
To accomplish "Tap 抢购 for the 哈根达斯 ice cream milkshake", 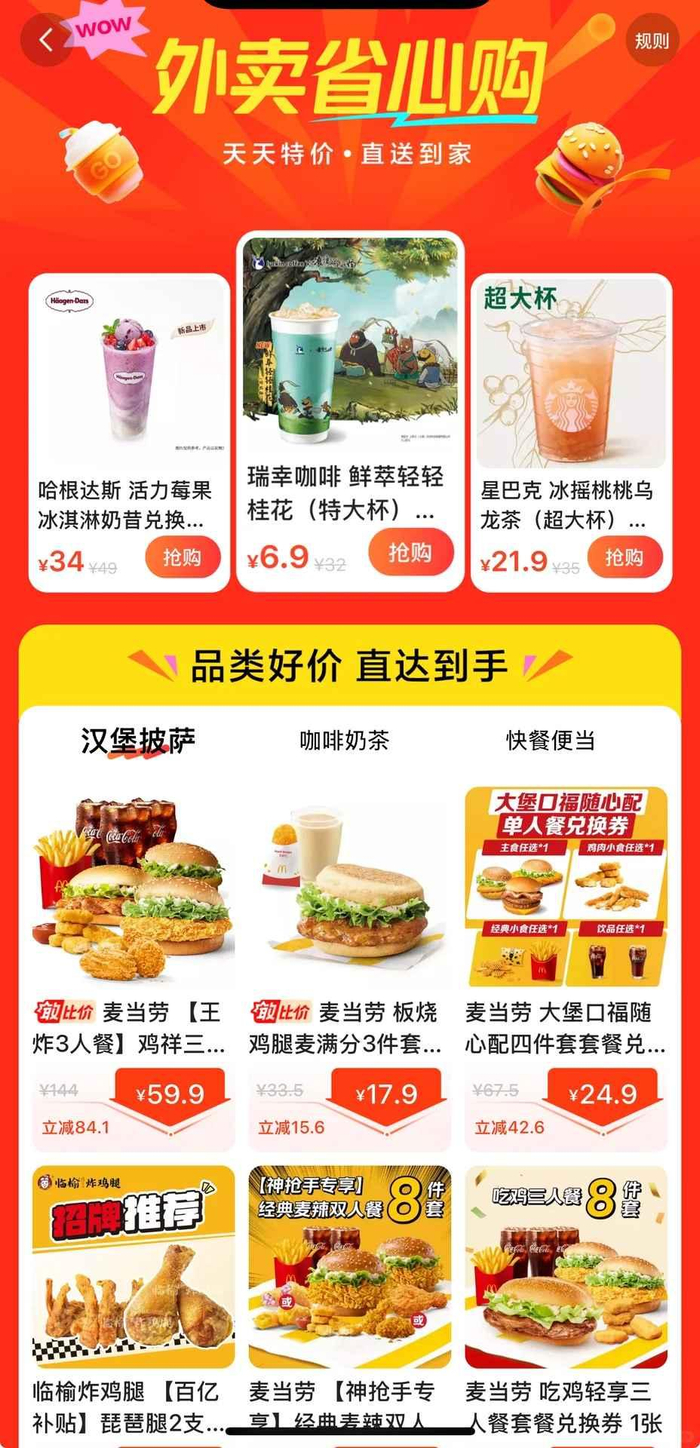I will click(182, 558).
